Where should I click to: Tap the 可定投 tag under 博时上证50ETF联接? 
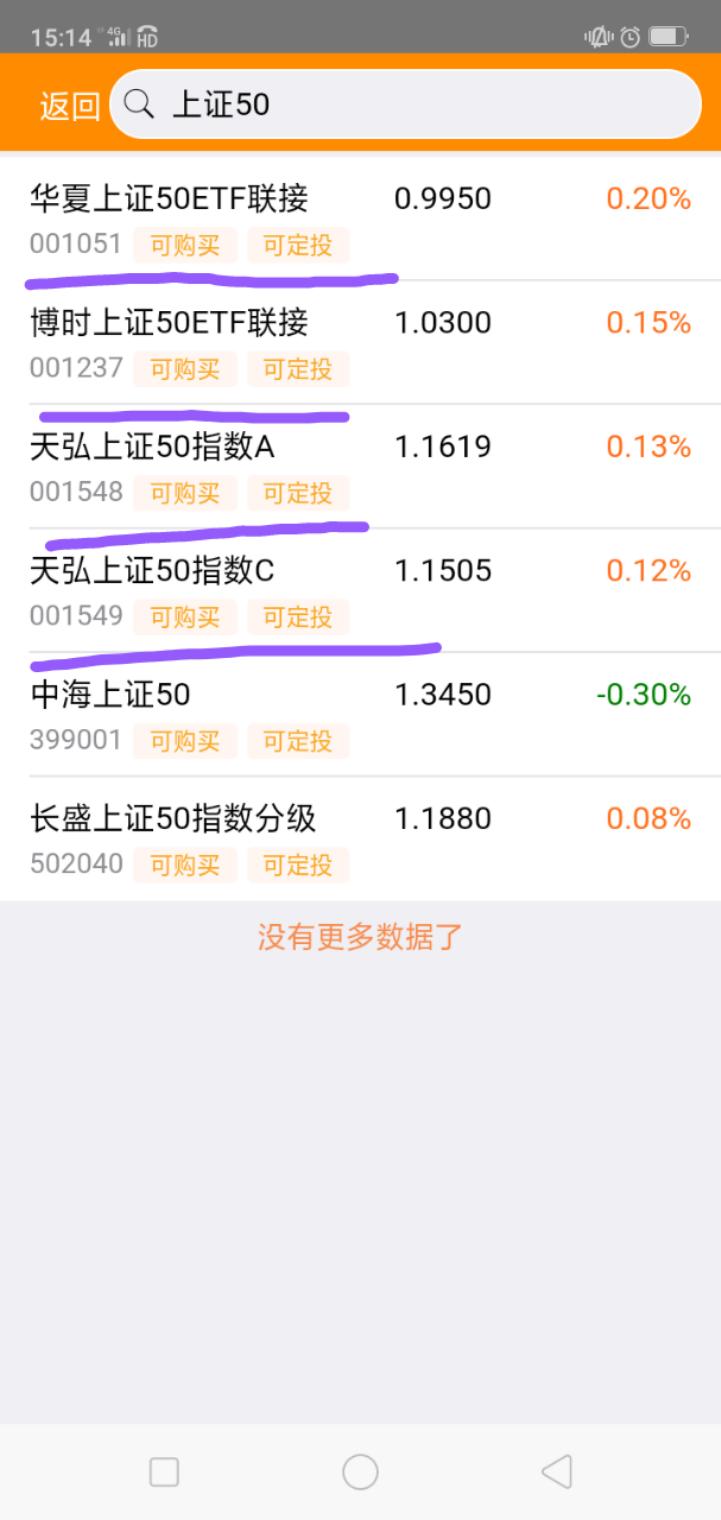point(297,369)
